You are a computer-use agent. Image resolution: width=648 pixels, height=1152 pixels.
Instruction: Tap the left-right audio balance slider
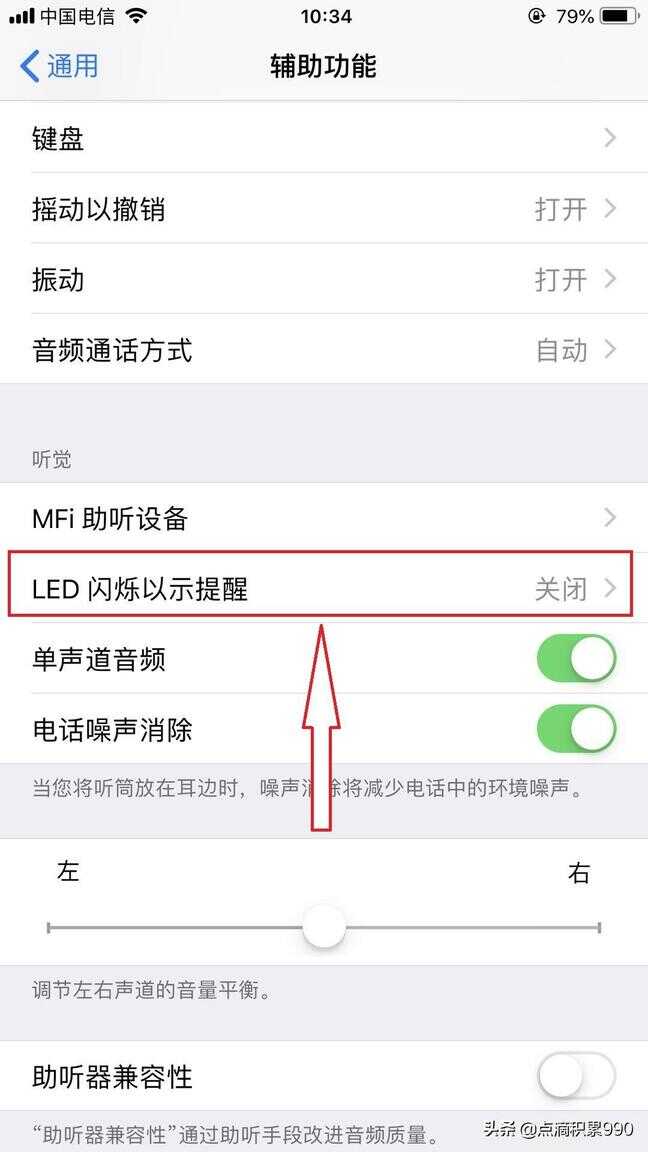click(x=324, y=927)
